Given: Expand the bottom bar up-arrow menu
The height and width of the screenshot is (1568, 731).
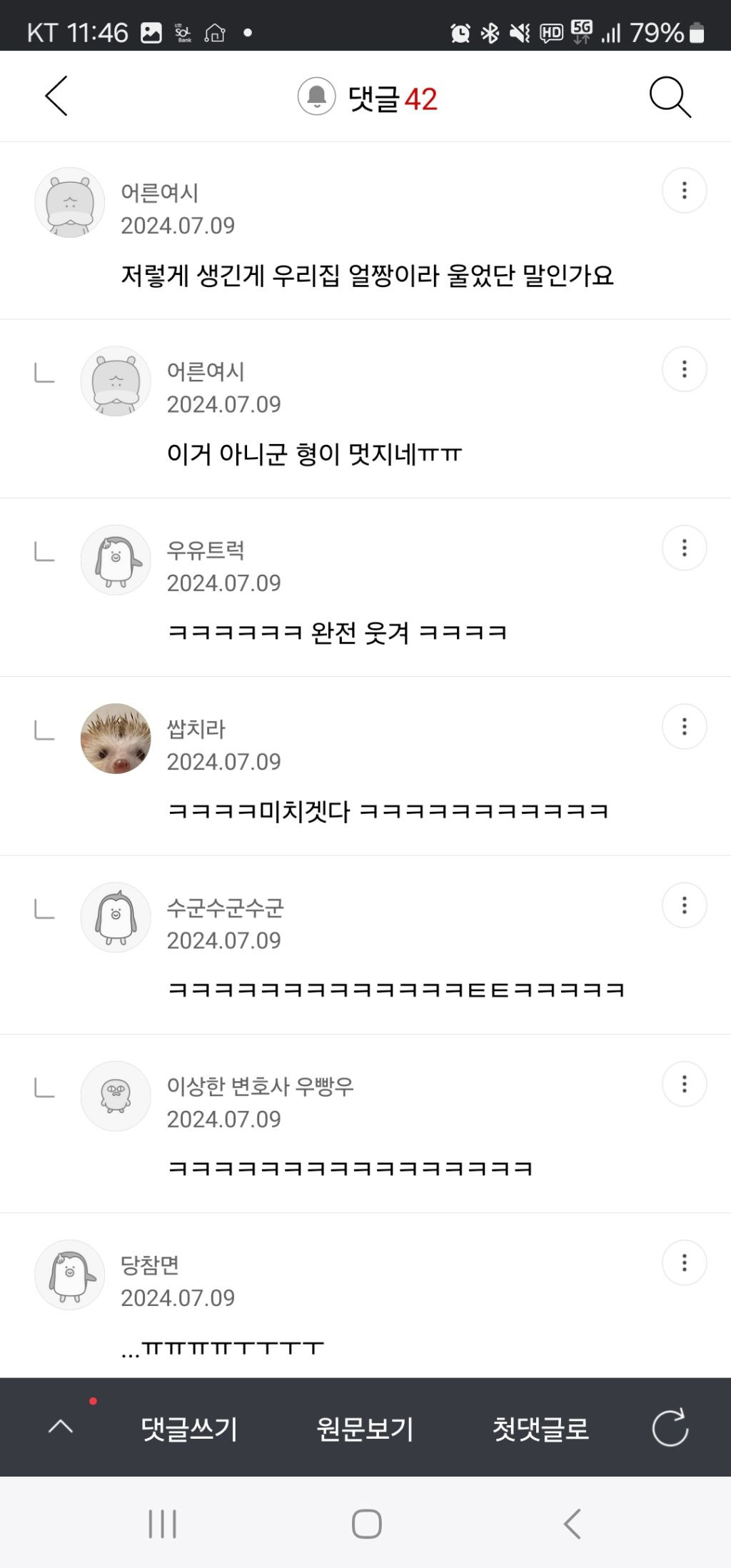Looking at the screenshot, I should (61, 1427).
